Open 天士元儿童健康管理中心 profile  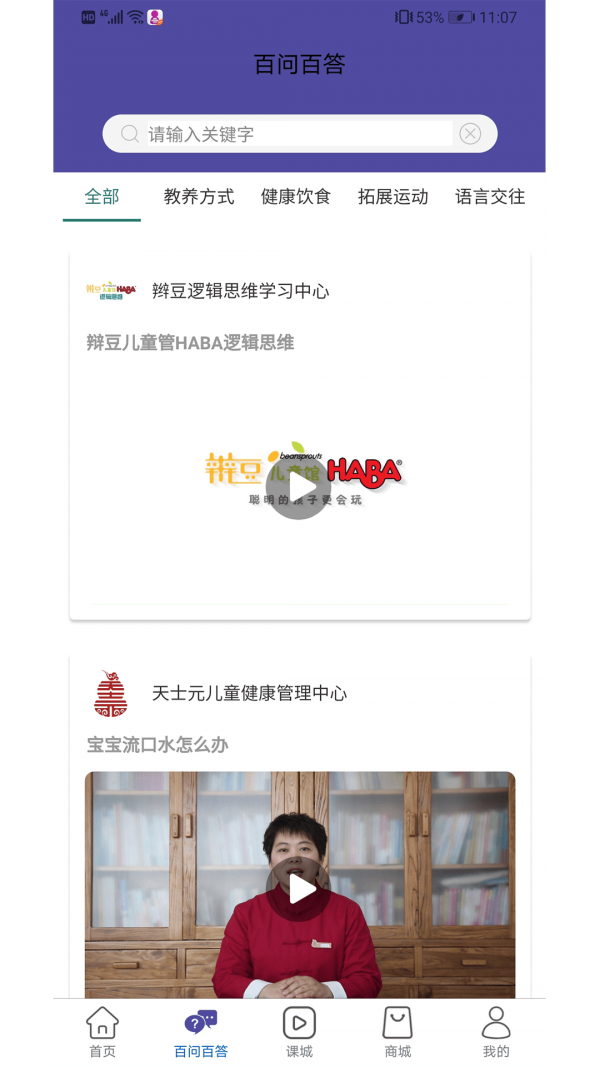click(x=249, y=693)
